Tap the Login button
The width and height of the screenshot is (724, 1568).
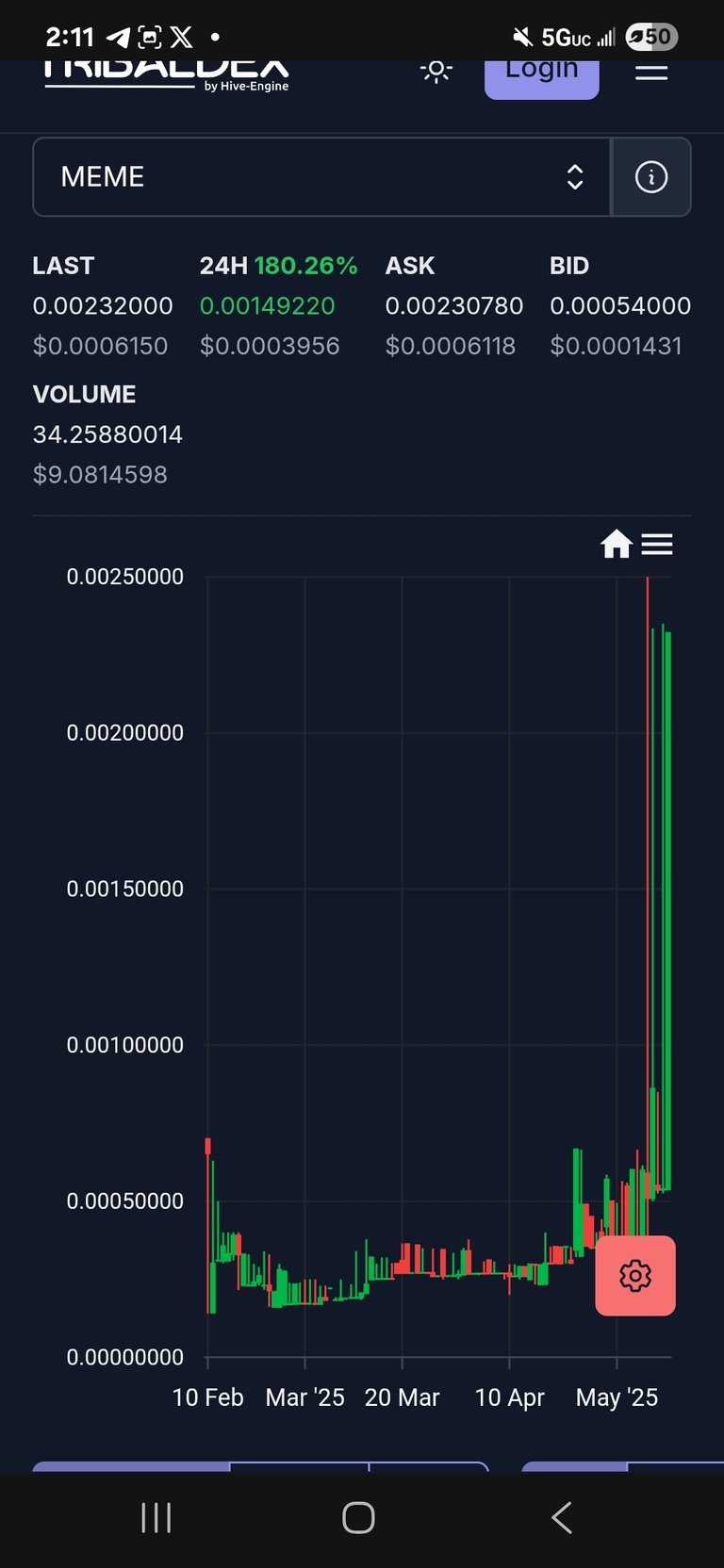point(542,73)
